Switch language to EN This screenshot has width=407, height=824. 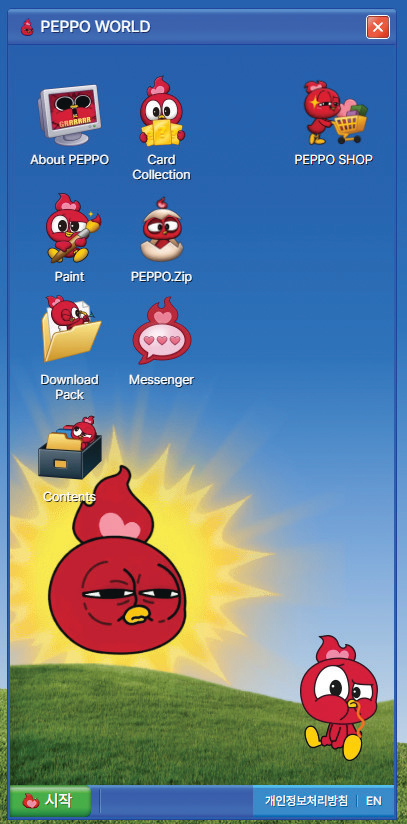pyautogui.click(x=374, y=801)
